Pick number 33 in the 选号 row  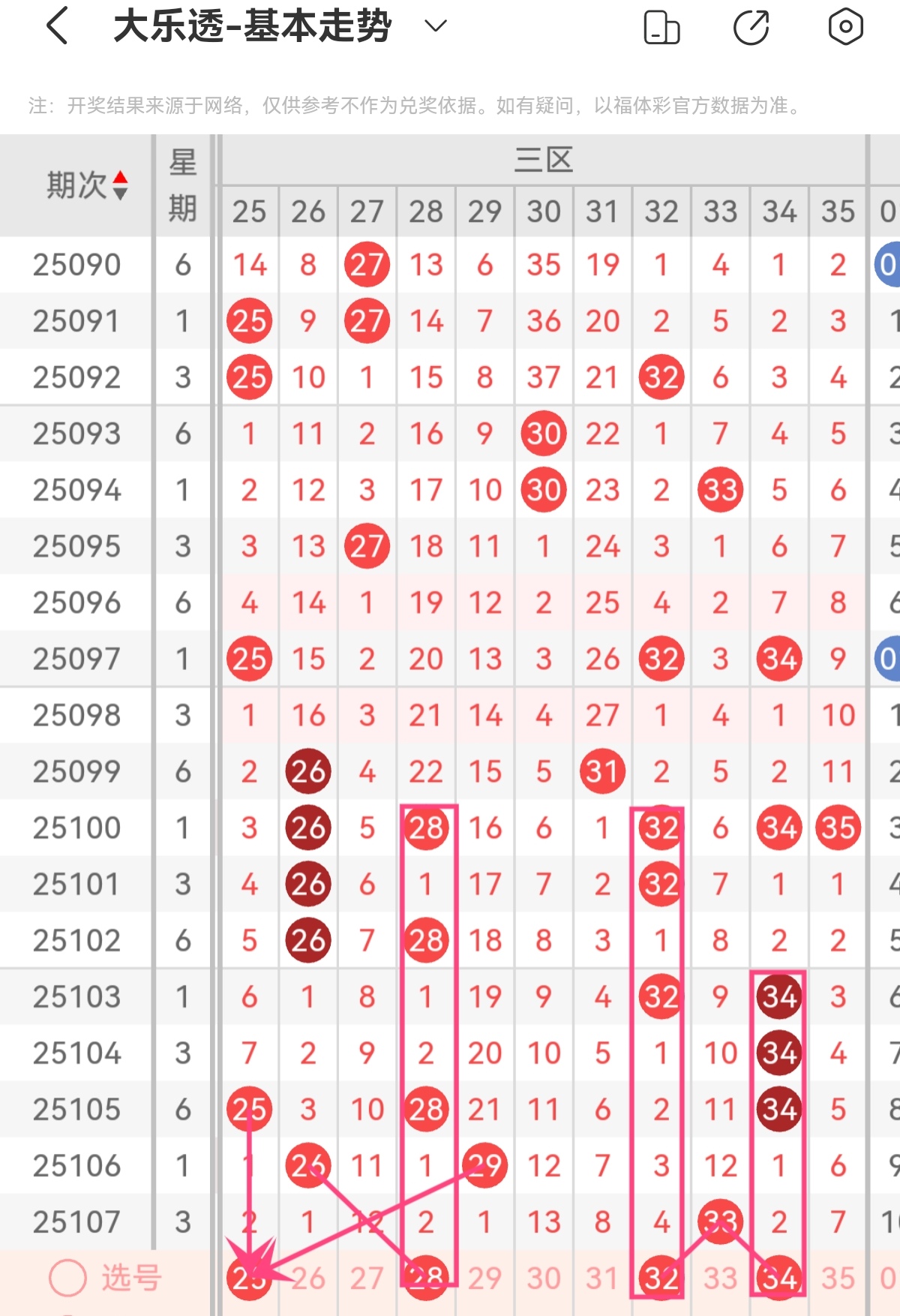click(720, 1278)
